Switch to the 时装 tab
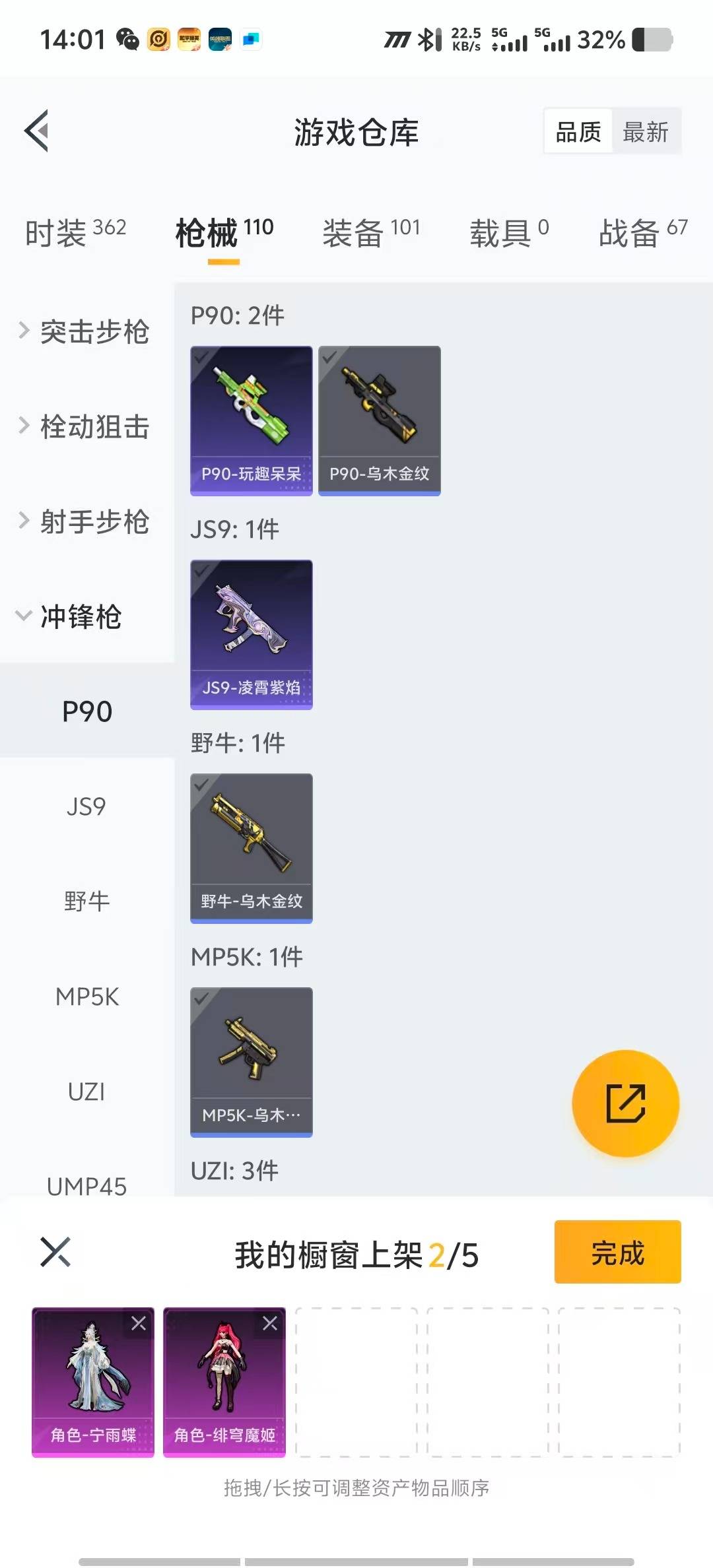This screenshot has height=1568, width=713. tap(75, 232)
